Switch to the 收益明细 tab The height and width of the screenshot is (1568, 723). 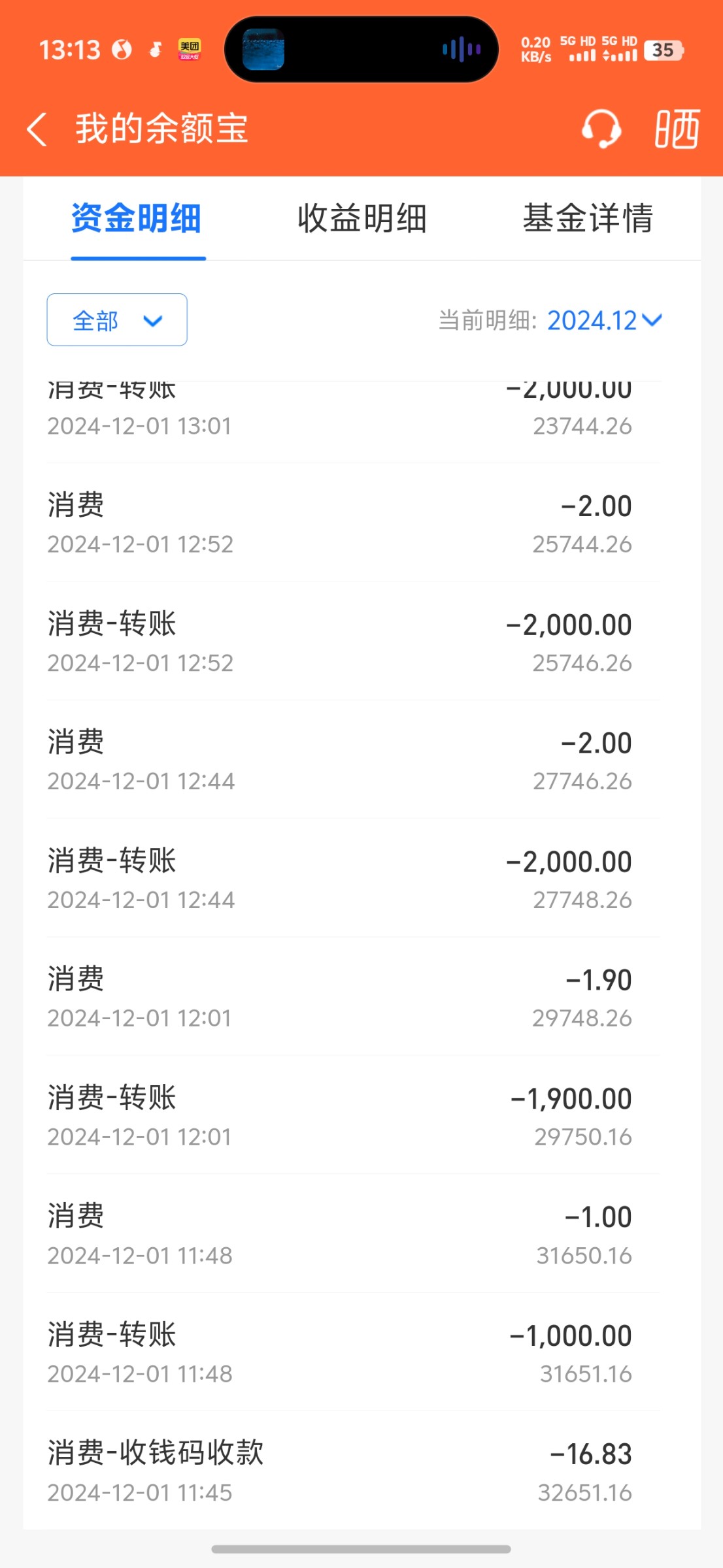click(x=362, y=218)
